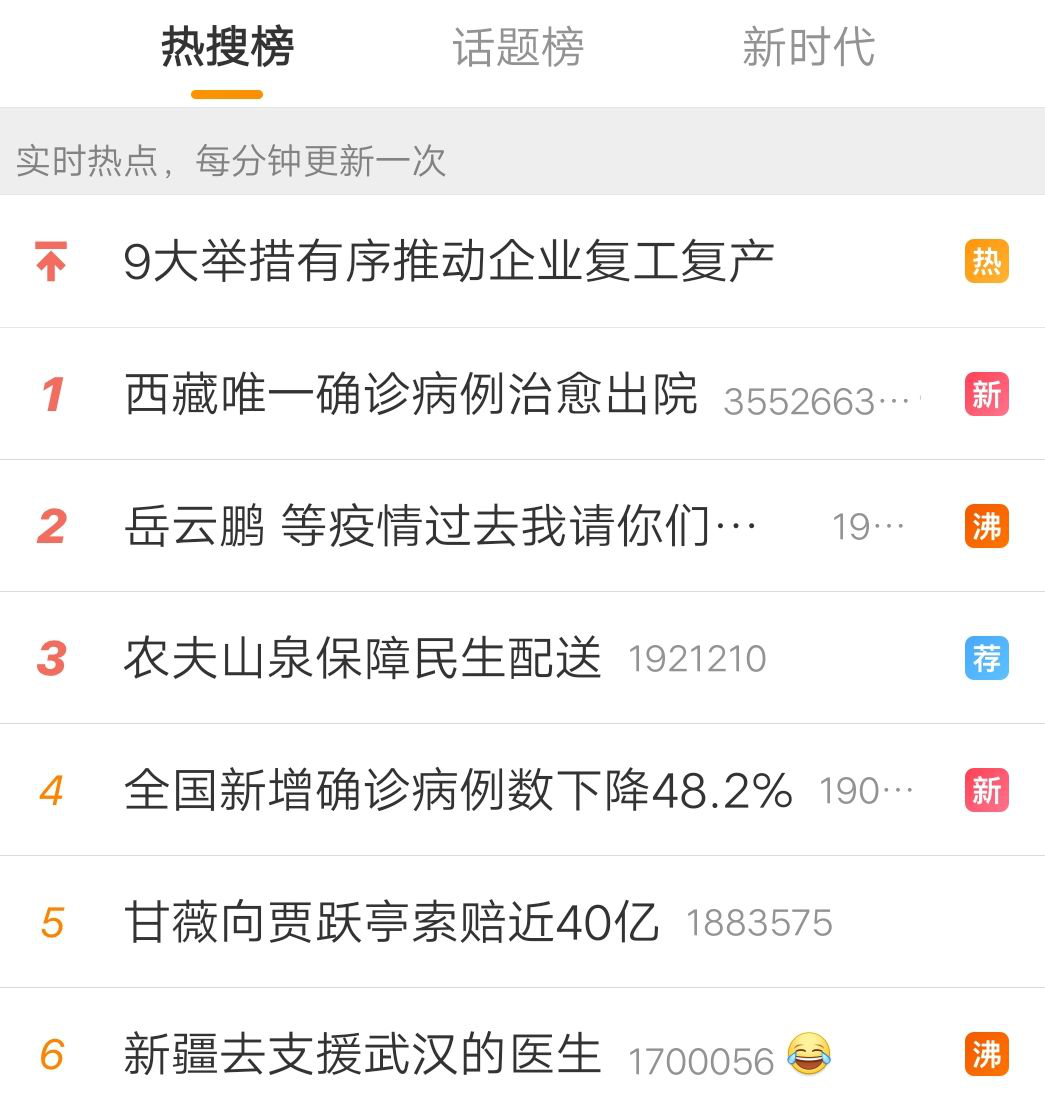Image resolution: width=1045 pixels, height=1113 pixels.
Task: Open topic 甘薇向贾跃亭索赔近40亿
Action: coord(391,923)
